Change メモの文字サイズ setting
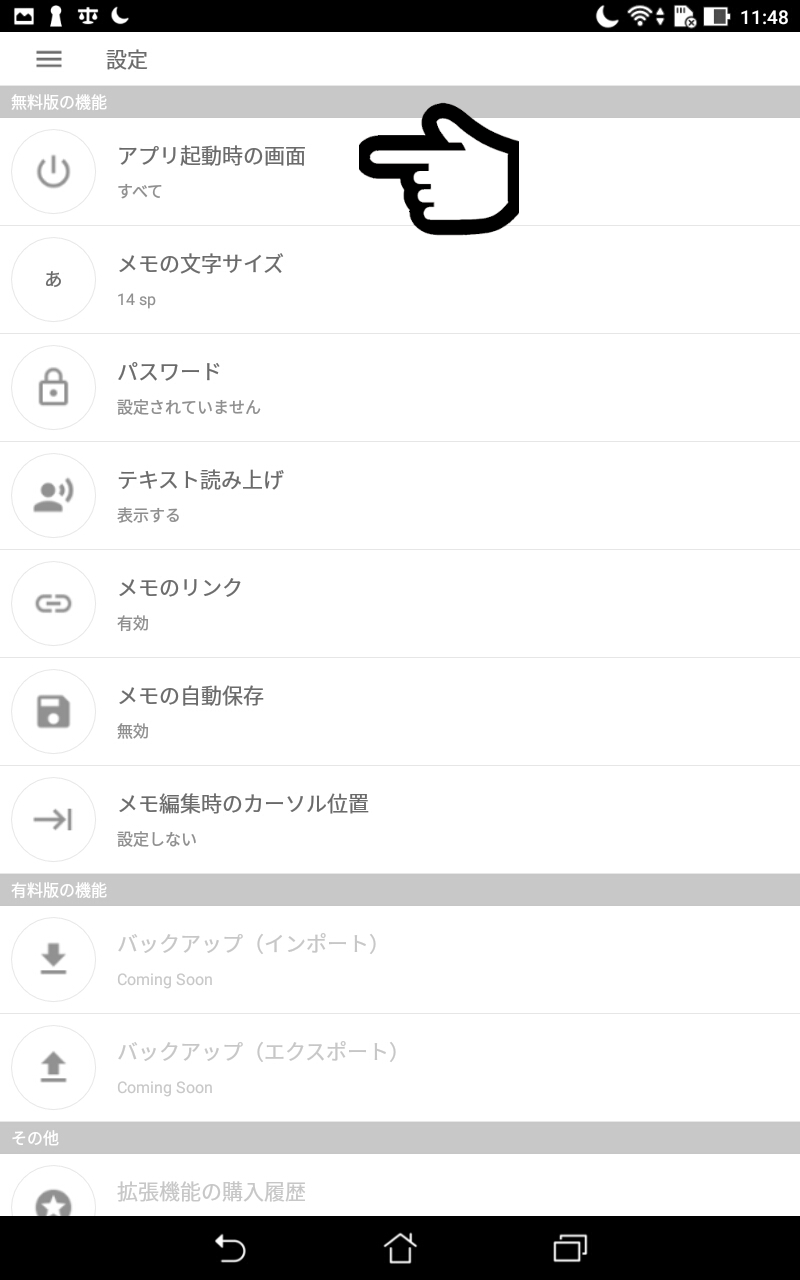Screen dimensions: 800x1280 [x=400, y=280]
